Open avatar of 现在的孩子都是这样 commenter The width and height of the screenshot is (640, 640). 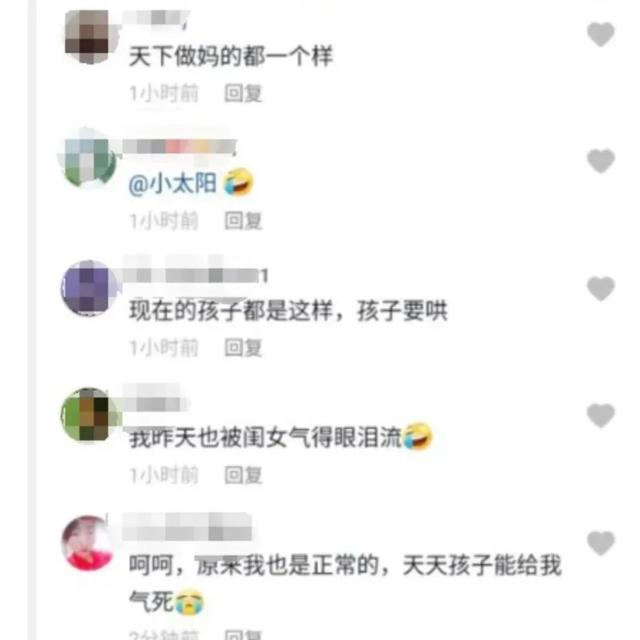92,289
